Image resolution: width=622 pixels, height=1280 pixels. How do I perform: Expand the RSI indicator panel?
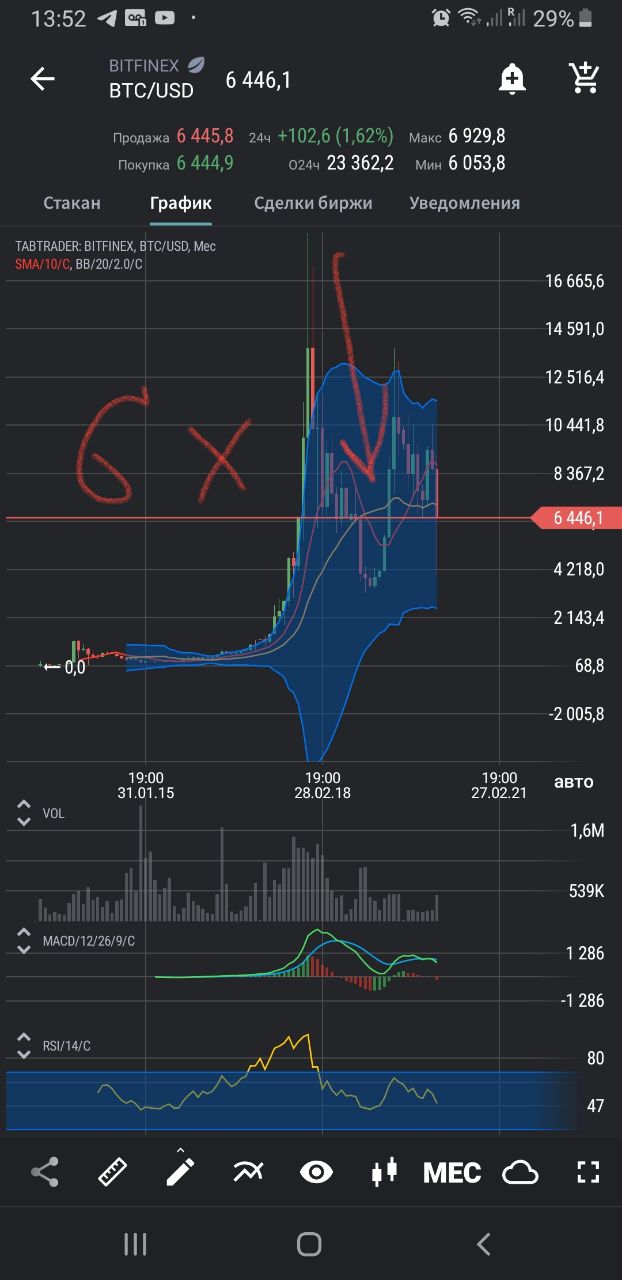(x=23, y=1046)
